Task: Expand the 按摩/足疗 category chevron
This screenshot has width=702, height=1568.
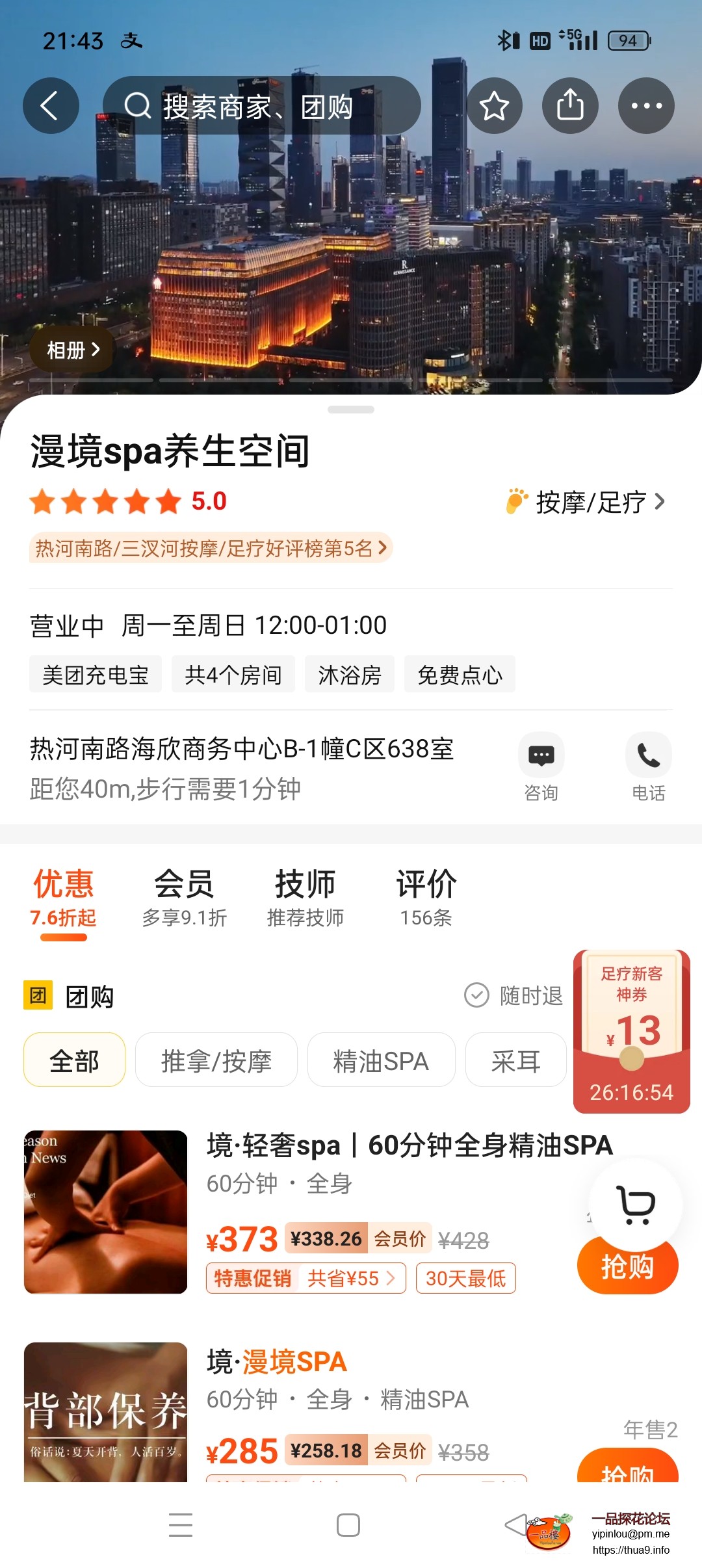Action: [x=660, y=503]
